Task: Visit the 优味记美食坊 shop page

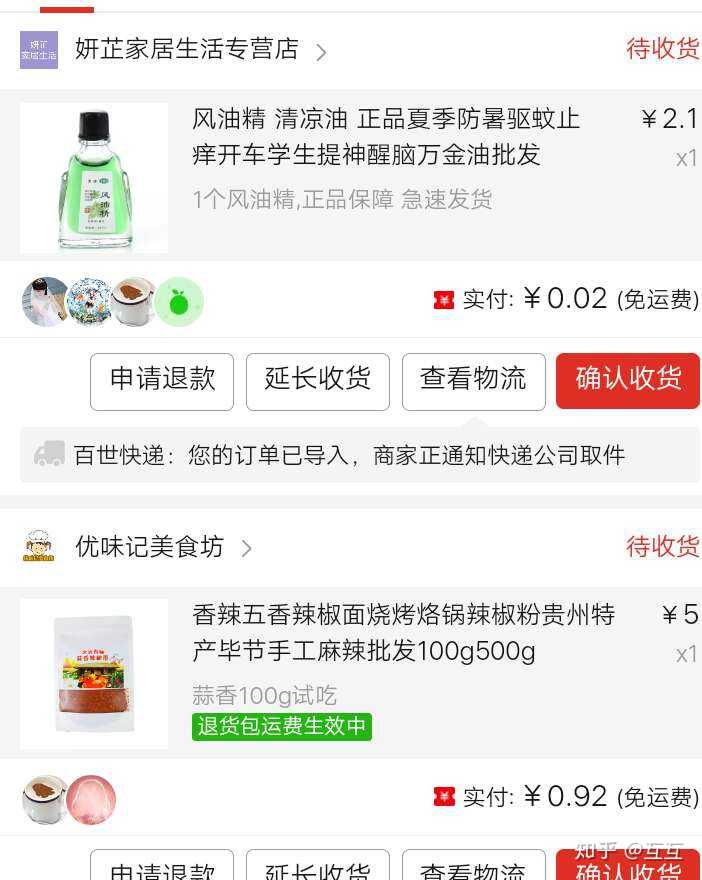Action: click(149, 547)
